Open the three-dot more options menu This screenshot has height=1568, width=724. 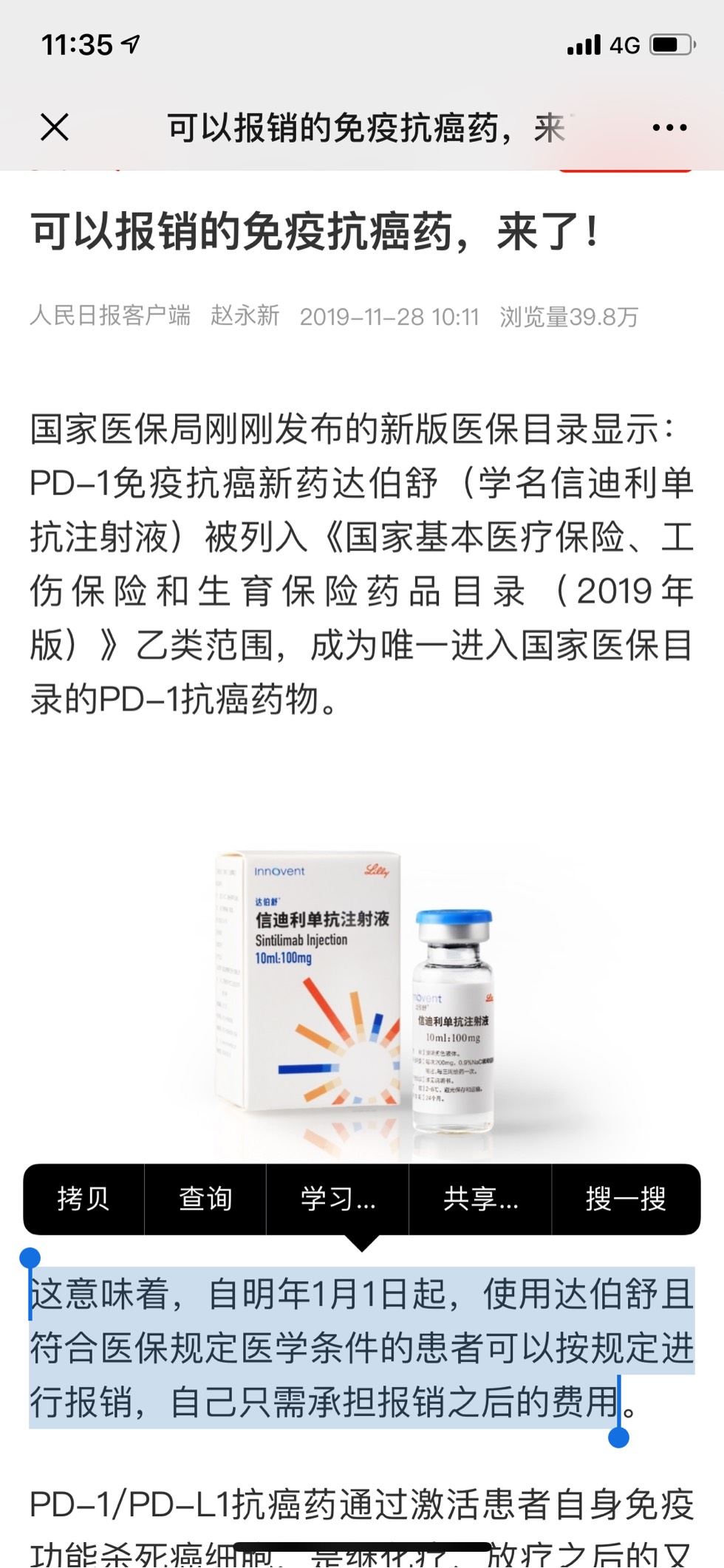point(669,128)
